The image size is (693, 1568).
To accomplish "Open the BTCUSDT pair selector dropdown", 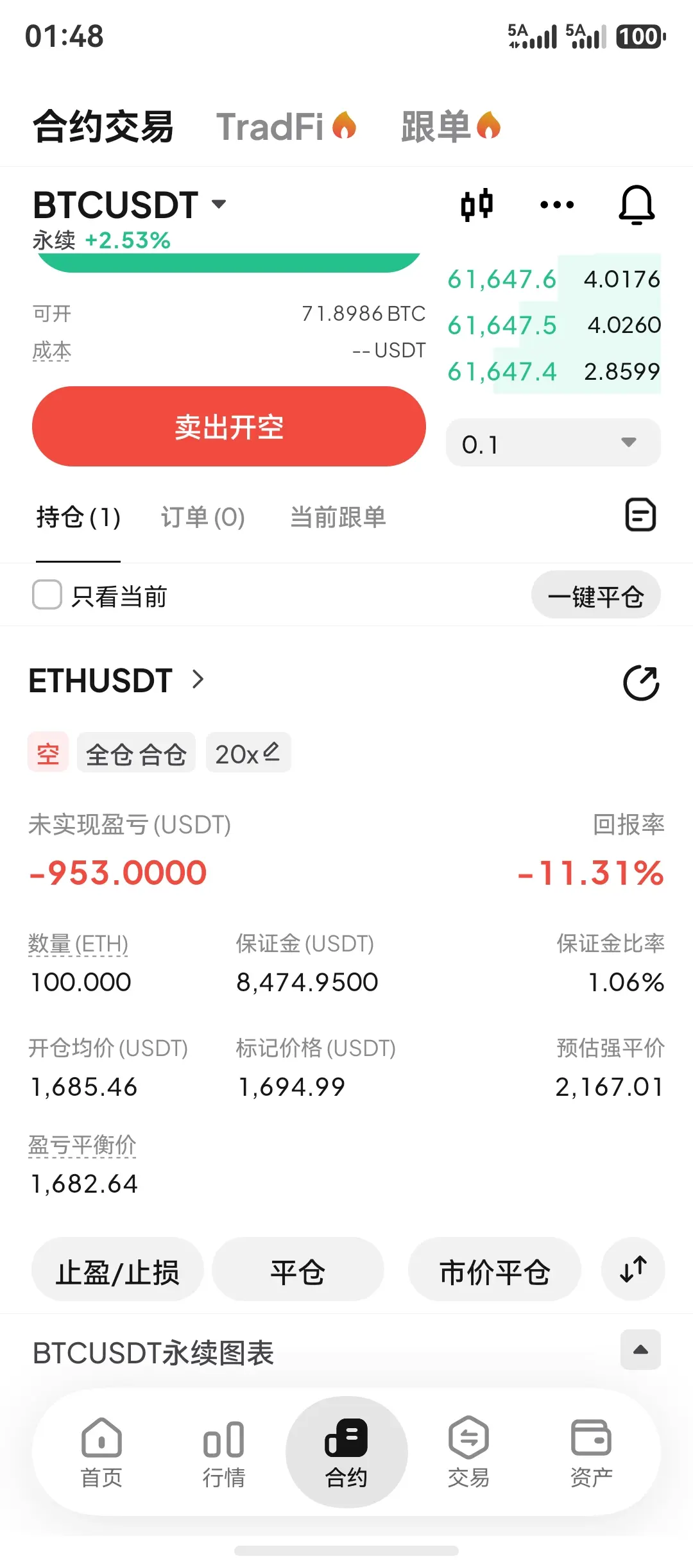I will click(x=130, y=205).
